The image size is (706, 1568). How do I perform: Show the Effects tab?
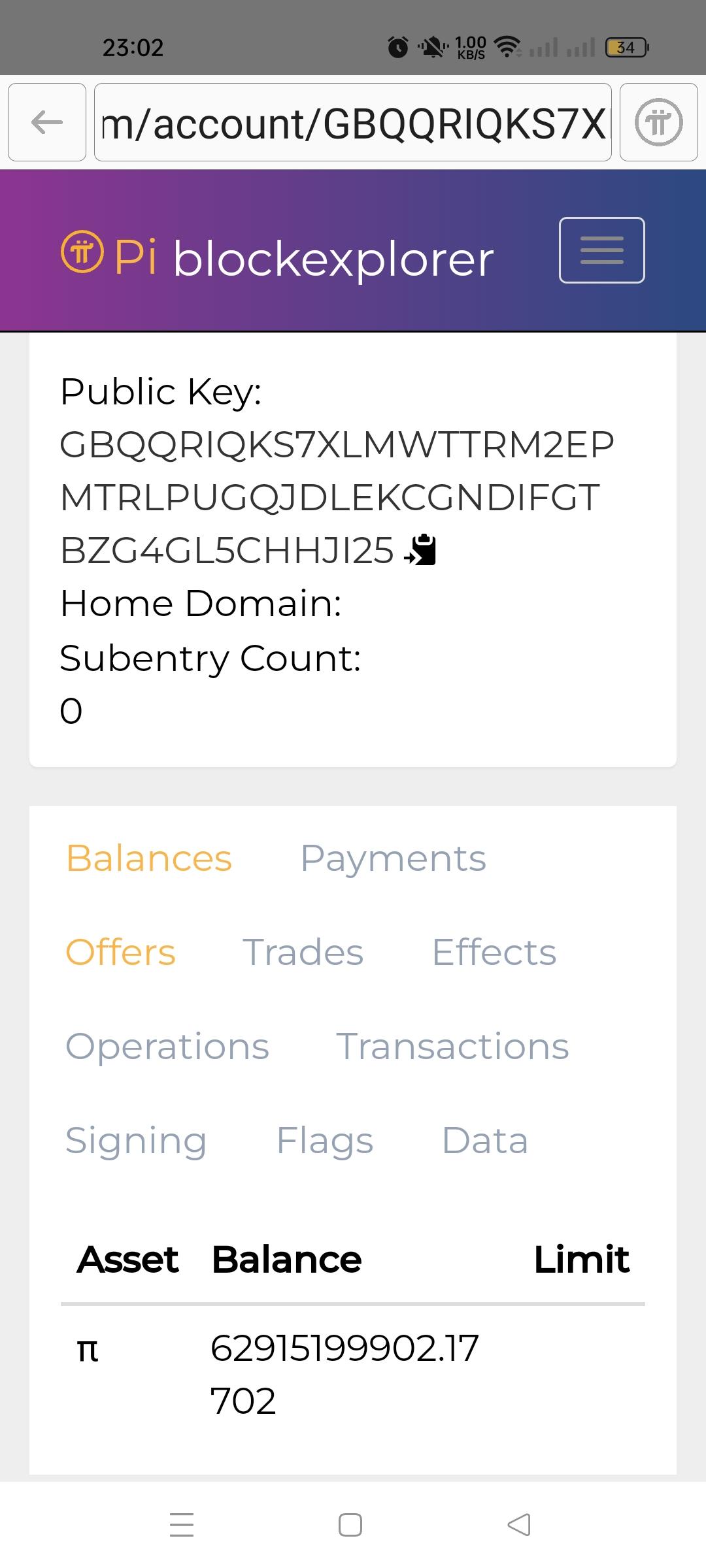tap(494, 953)
